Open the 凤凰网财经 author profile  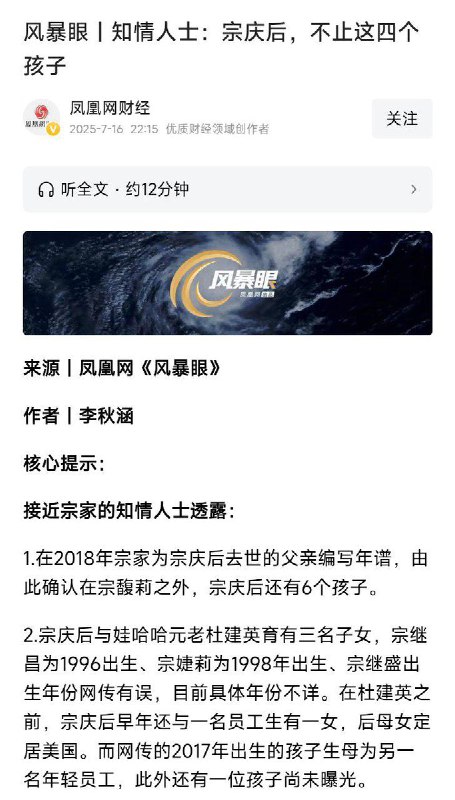tap(110, 108)
